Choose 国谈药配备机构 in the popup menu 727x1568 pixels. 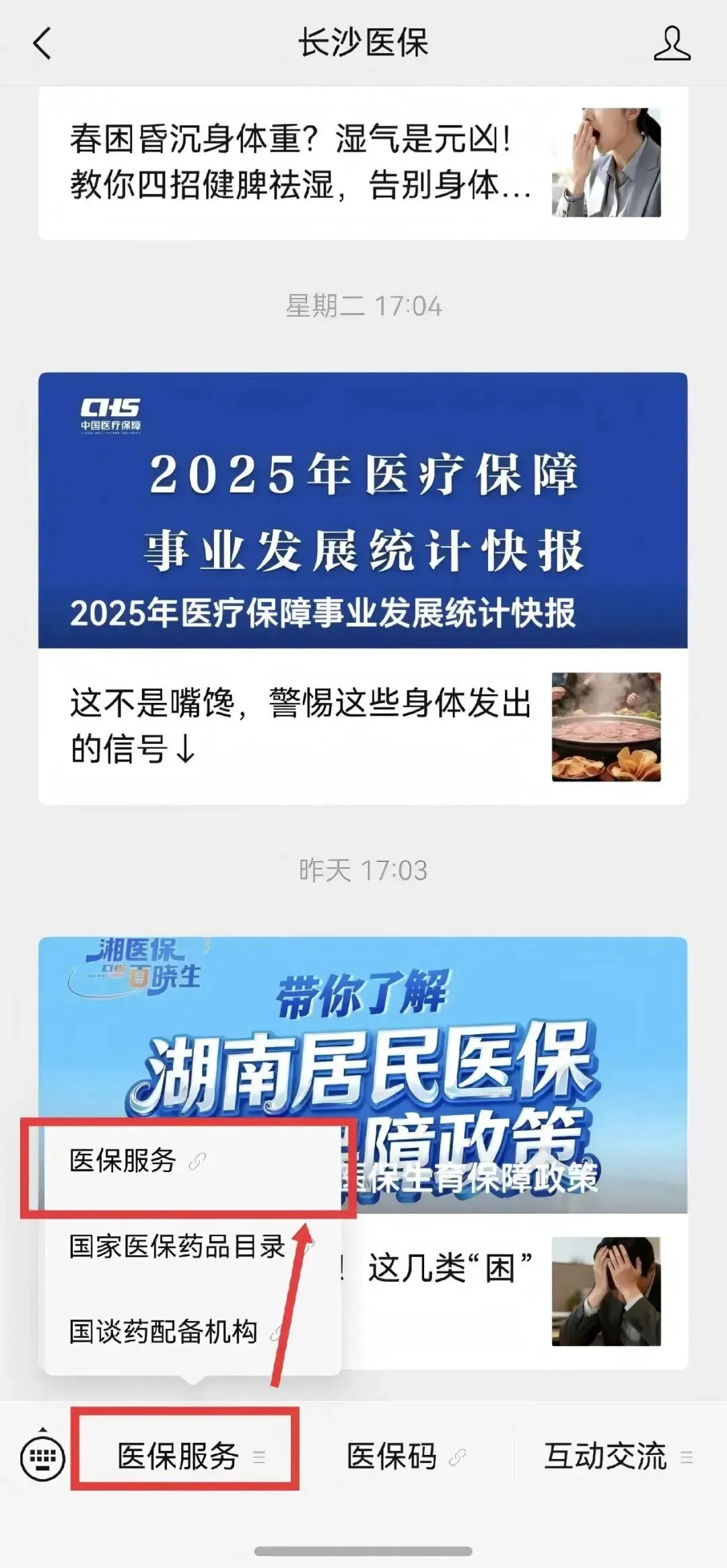click(193, 1331)
